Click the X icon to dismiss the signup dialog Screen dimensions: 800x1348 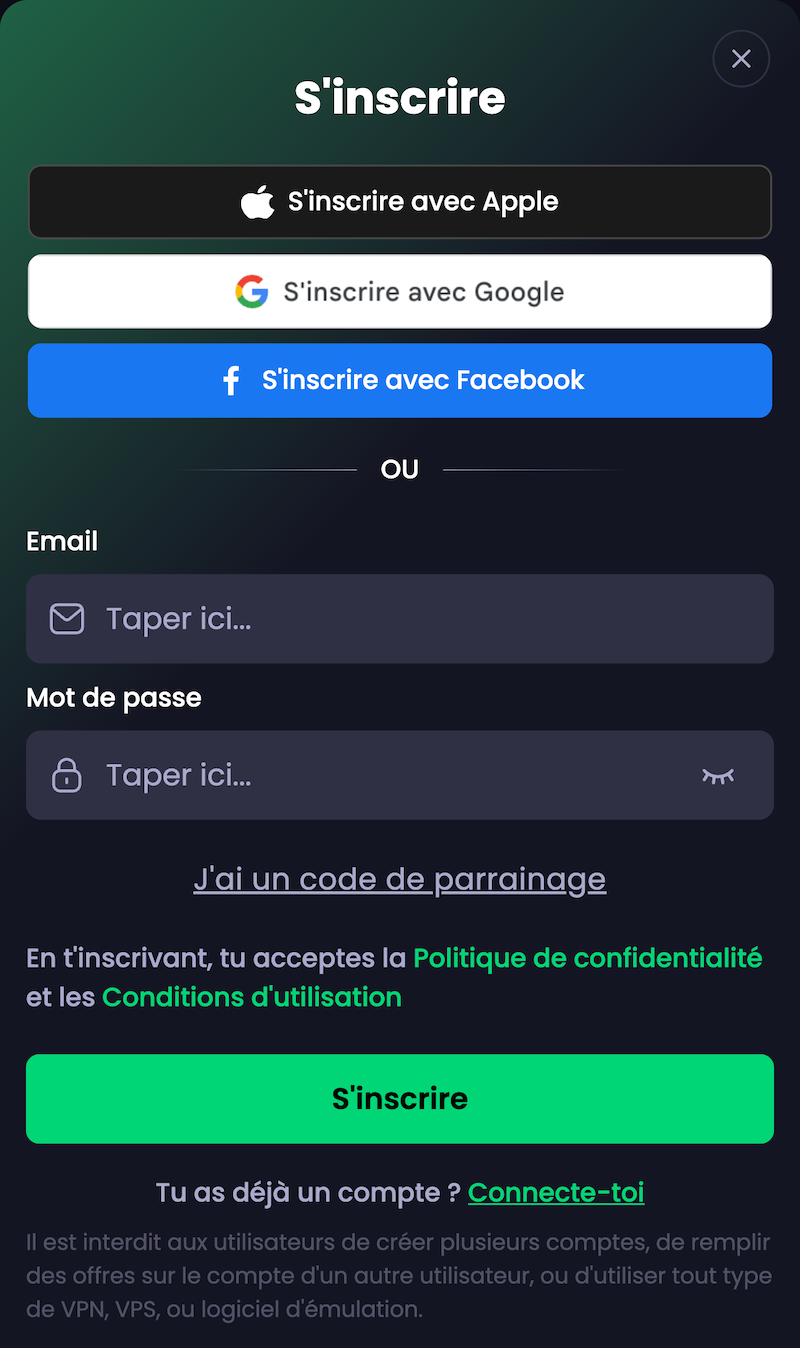(741, 59)
